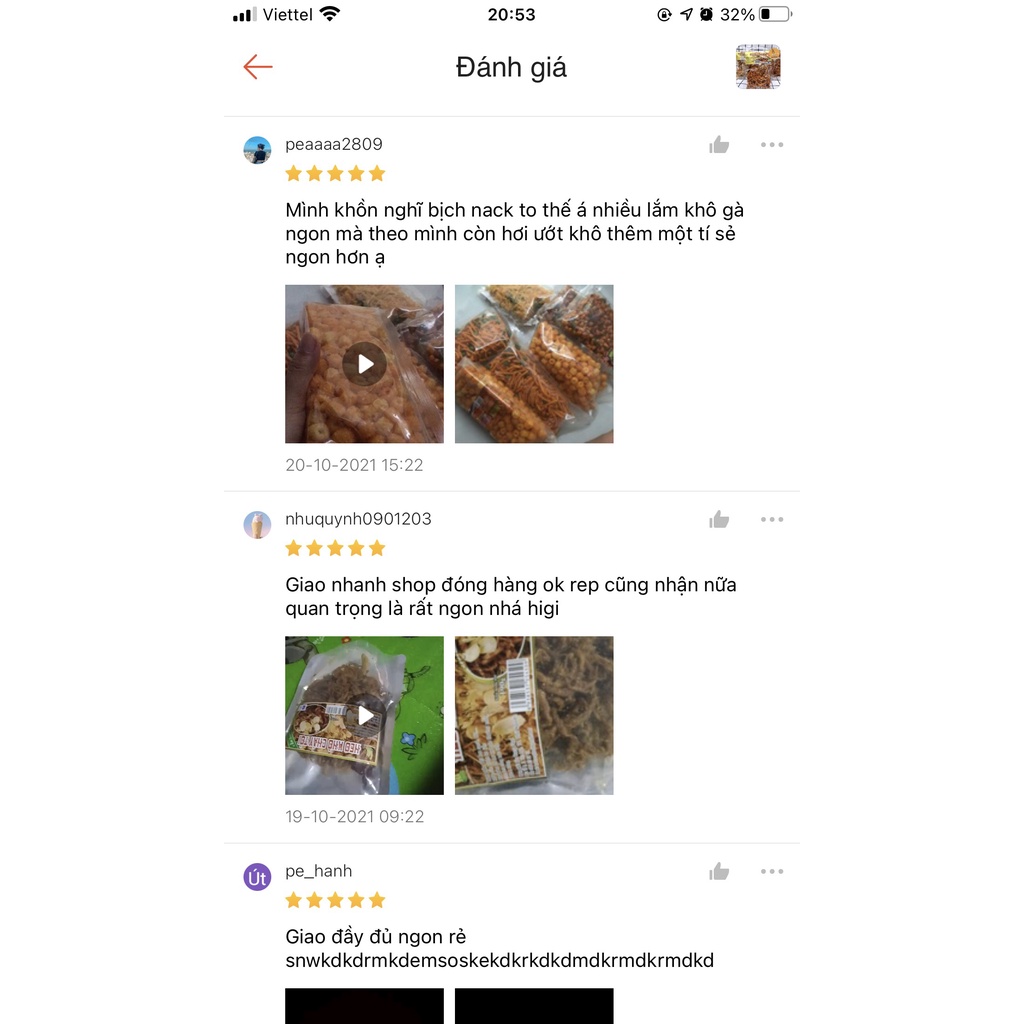Open the product thumbnail in the header
This screenshot has width=1024, height=1024.
[x=758, y=67]
